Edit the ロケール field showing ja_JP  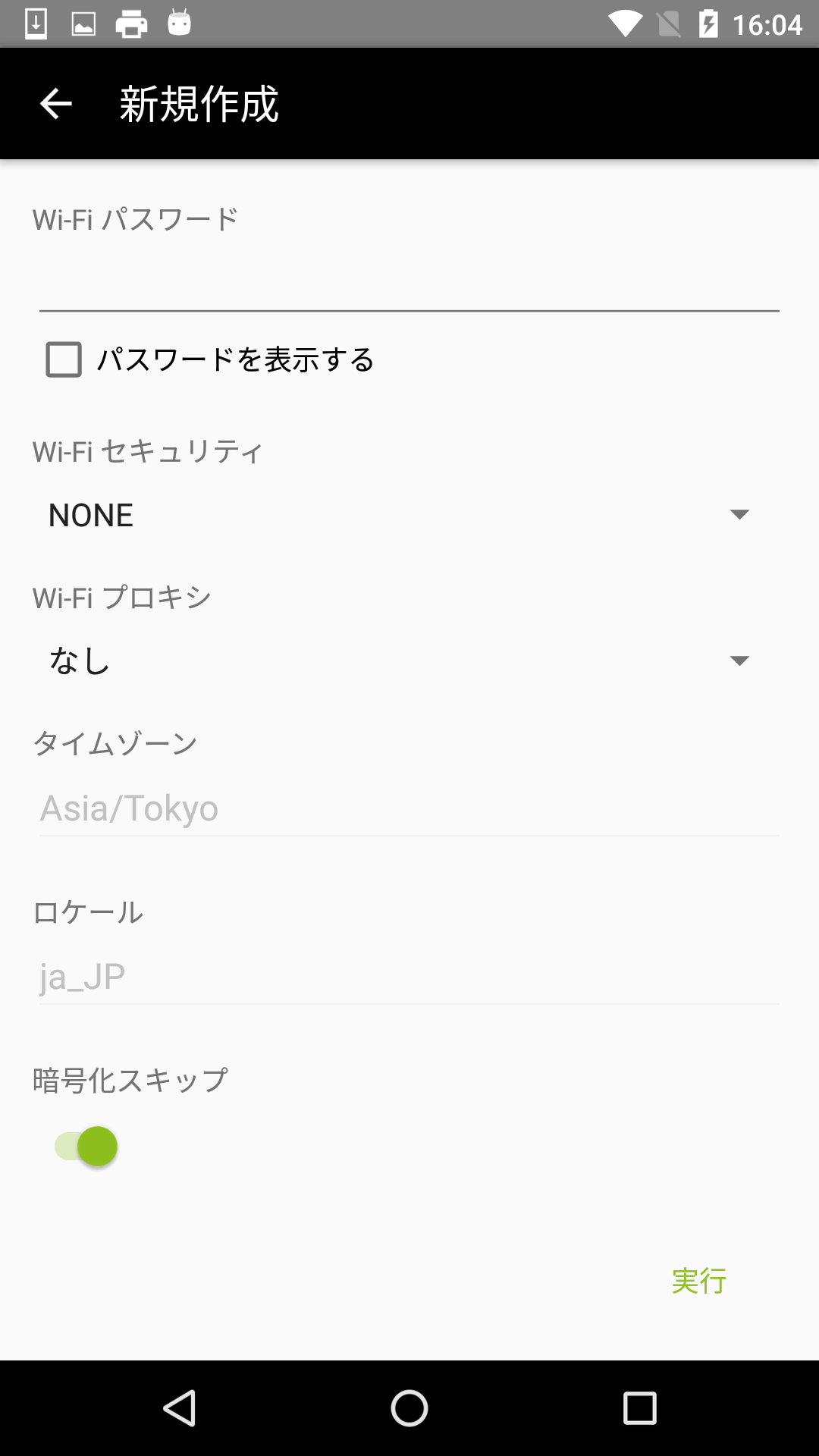pyautogui.click(x=409, y=977)
